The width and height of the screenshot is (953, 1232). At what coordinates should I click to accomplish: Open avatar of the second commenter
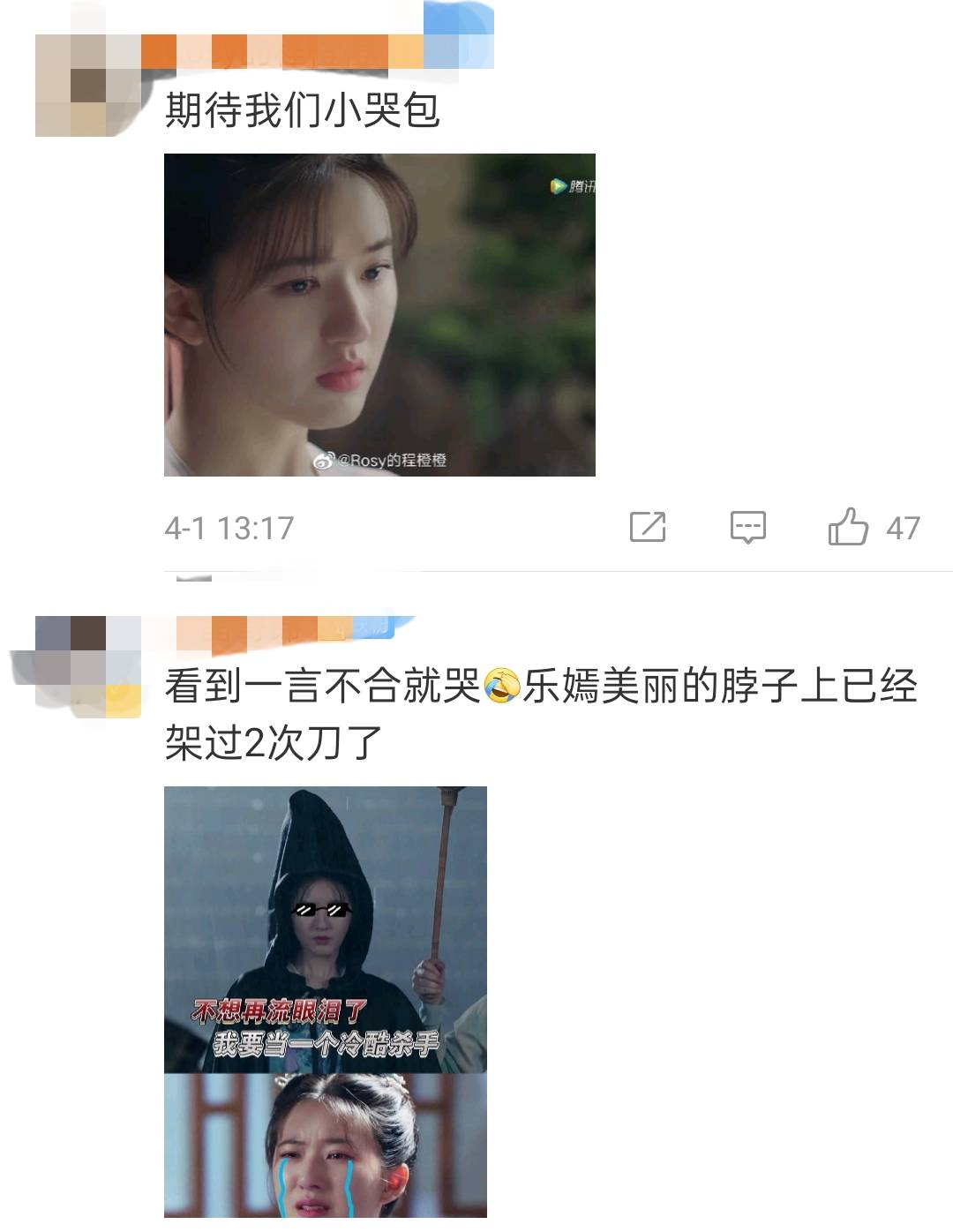(x=88, y=668)
